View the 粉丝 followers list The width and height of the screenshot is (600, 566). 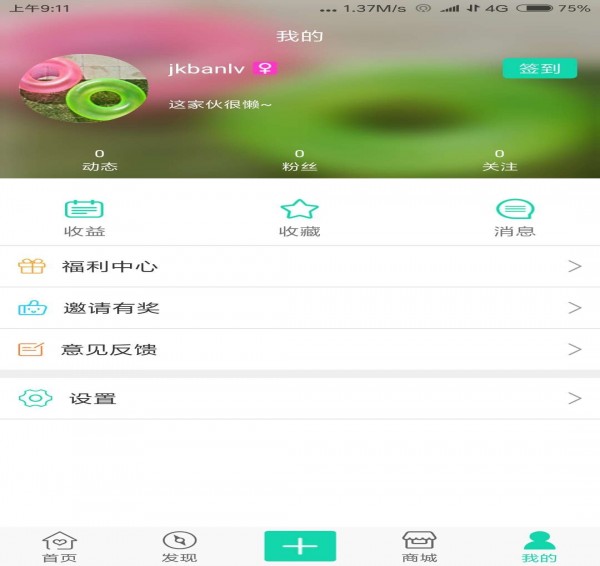pyautogui.click(x=299, y=160)
